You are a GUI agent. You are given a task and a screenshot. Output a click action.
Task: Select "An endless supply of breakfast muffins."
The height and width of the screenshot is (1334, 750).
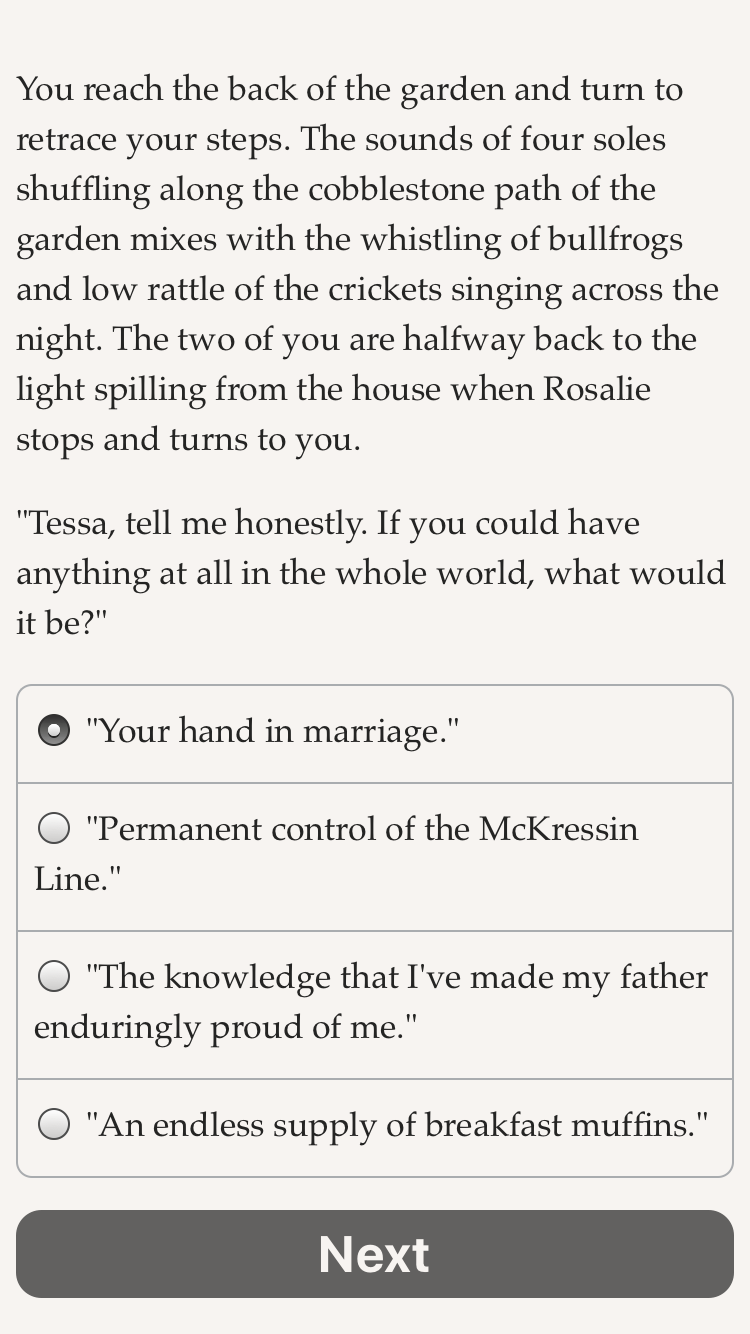pyautogui.click(x=375, y=1128)
